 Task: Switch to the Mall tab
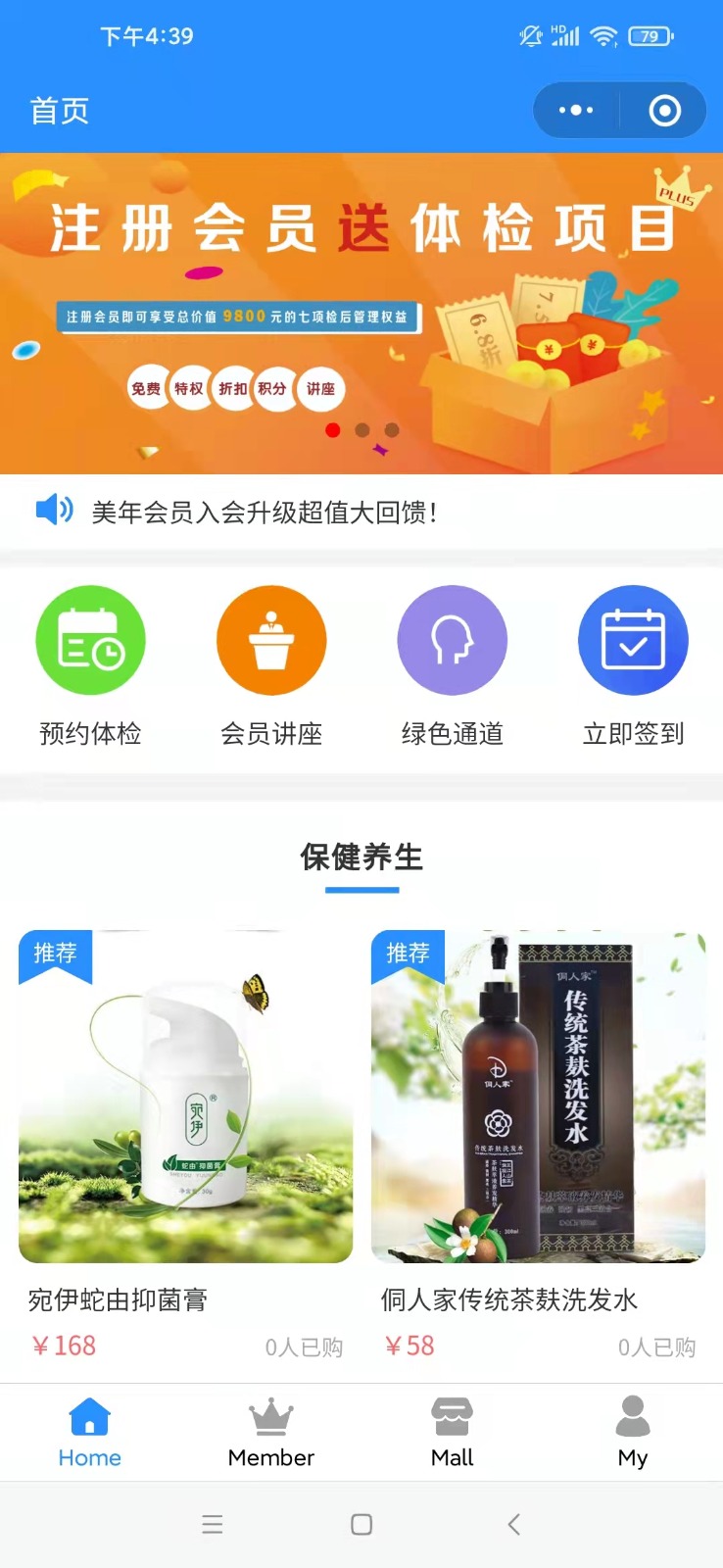click(452, 1433)
